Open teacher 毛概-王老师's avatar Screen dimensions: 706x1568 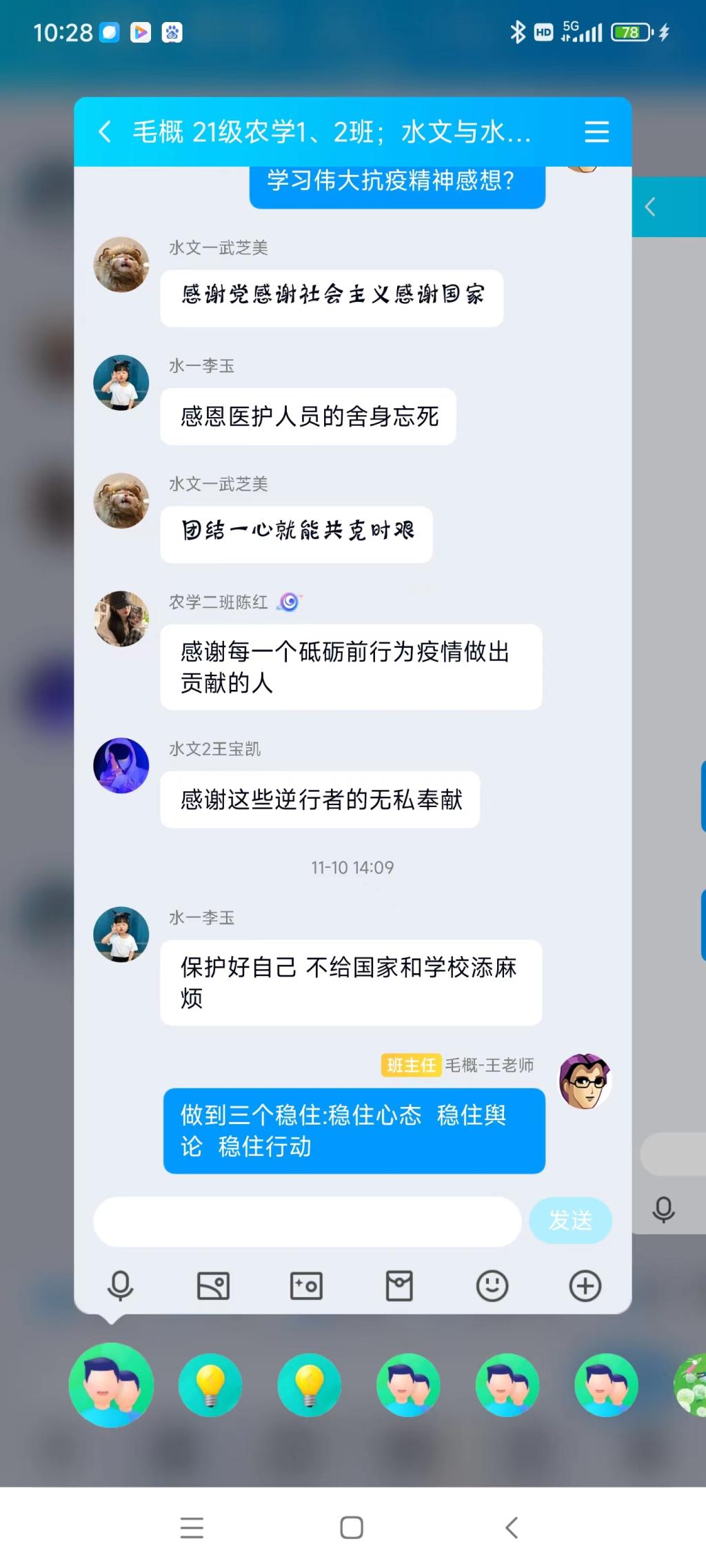585,1080
